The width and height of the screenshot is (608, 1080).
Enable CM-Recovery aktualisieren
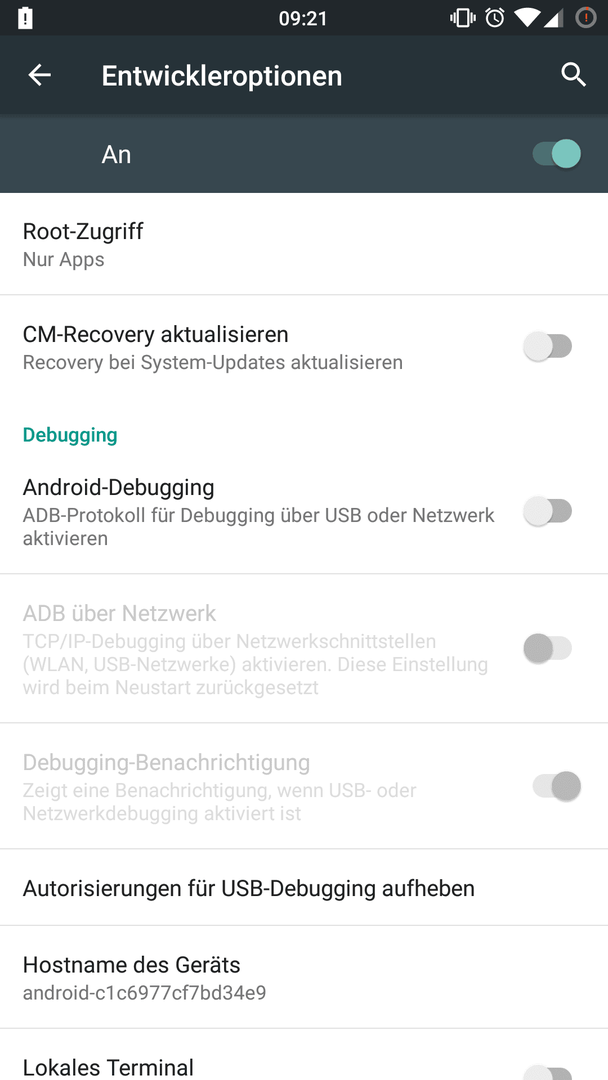(x=548, y=346)
